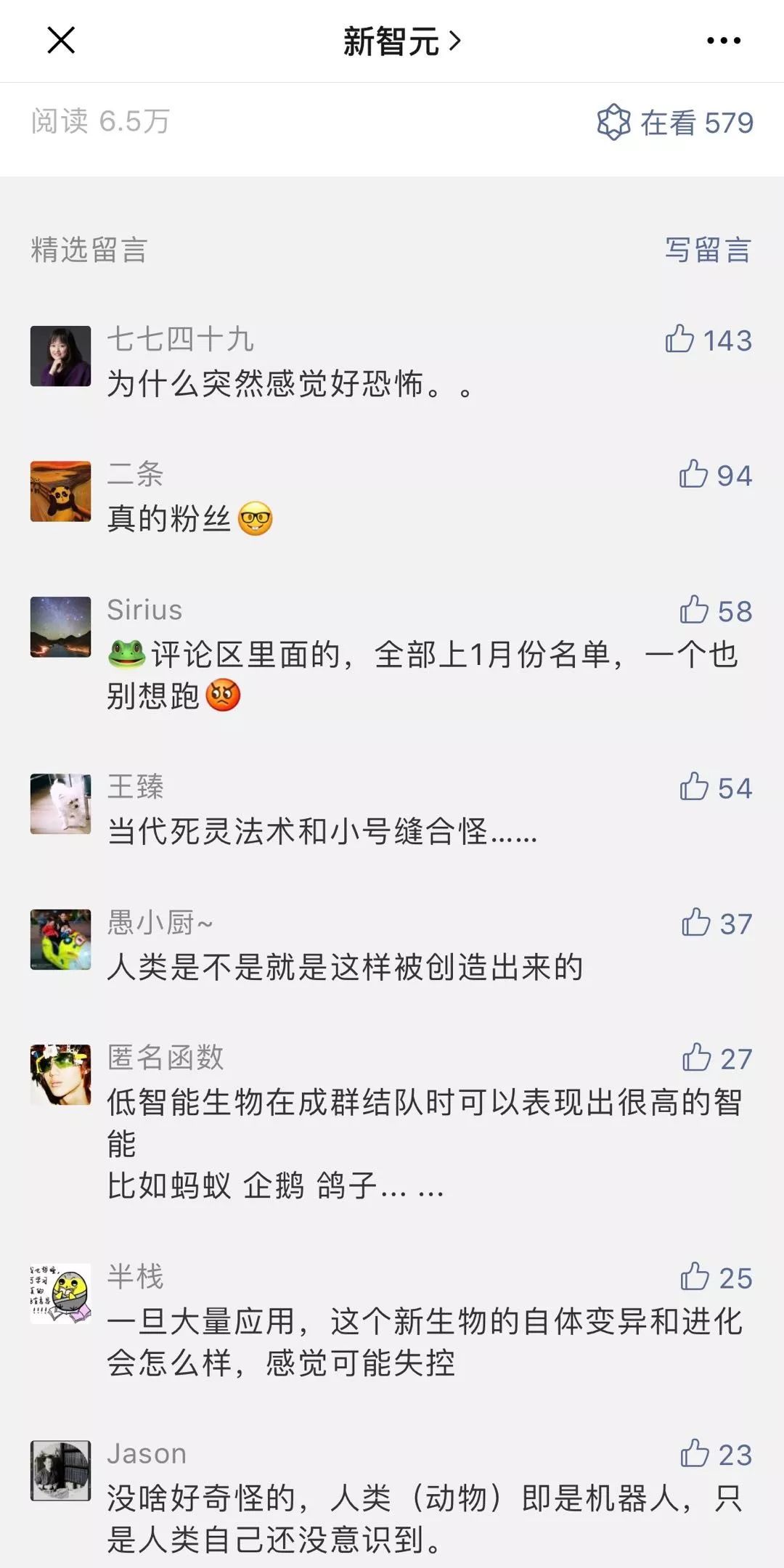784x1568 pixels.
Task: Like 半栈's comment
Action: pyautogui.click(x=695, y=1277)
